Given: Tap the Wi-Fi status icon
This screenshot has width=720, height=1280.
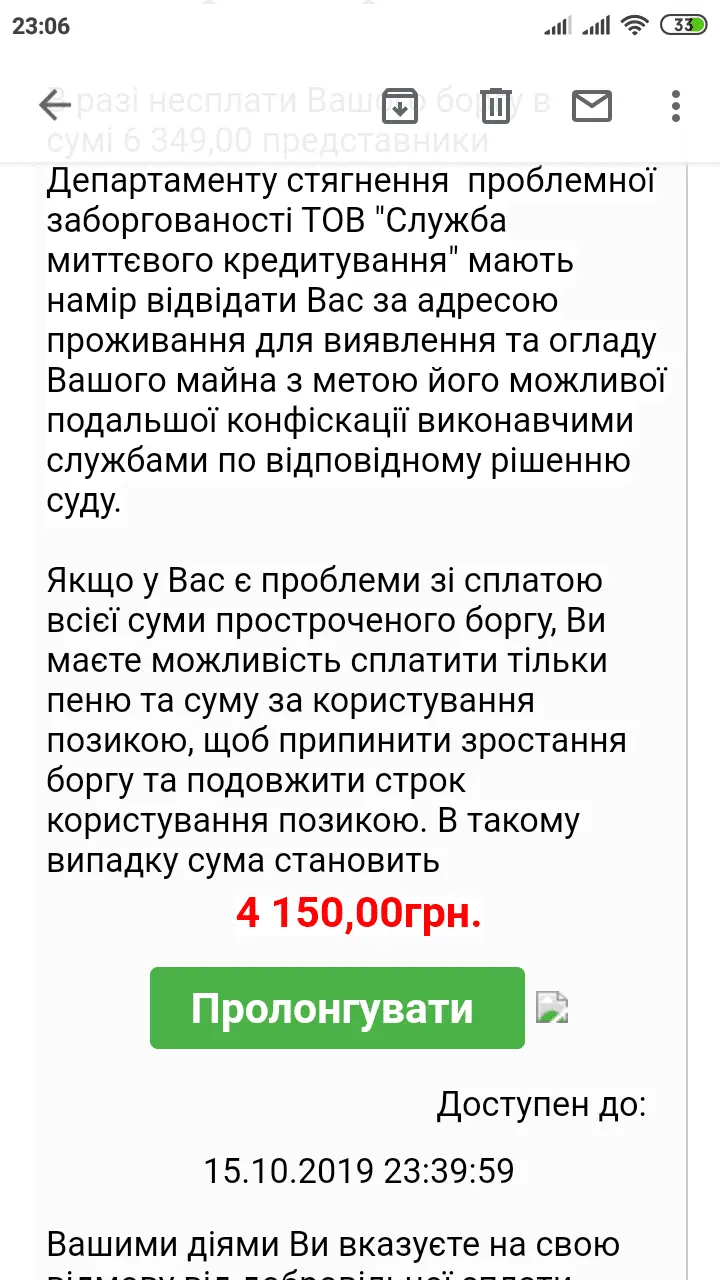Looking at the screenshot, I should click(636, 24).
